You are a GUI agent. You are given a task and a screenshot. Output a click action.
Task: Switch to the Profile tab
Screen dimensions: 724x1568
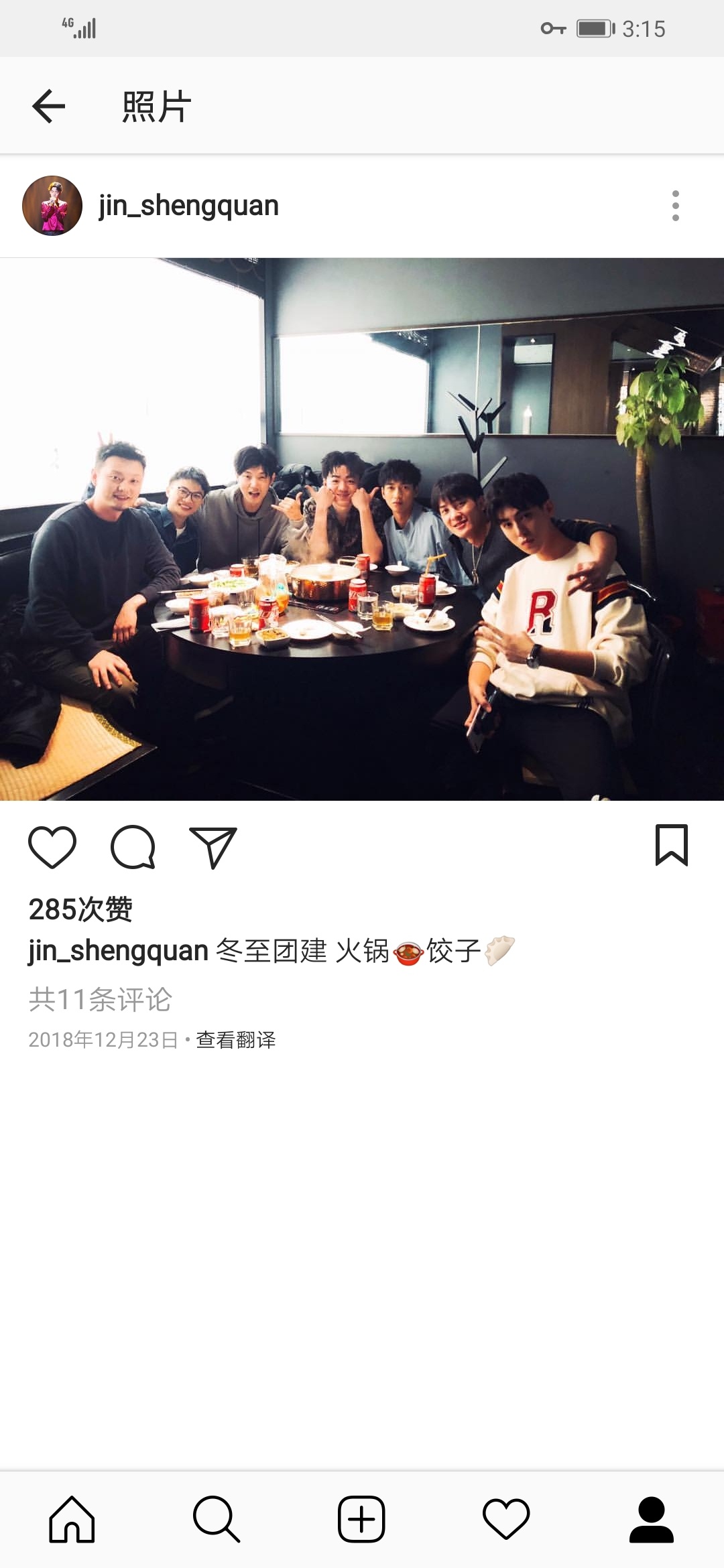651,1518
